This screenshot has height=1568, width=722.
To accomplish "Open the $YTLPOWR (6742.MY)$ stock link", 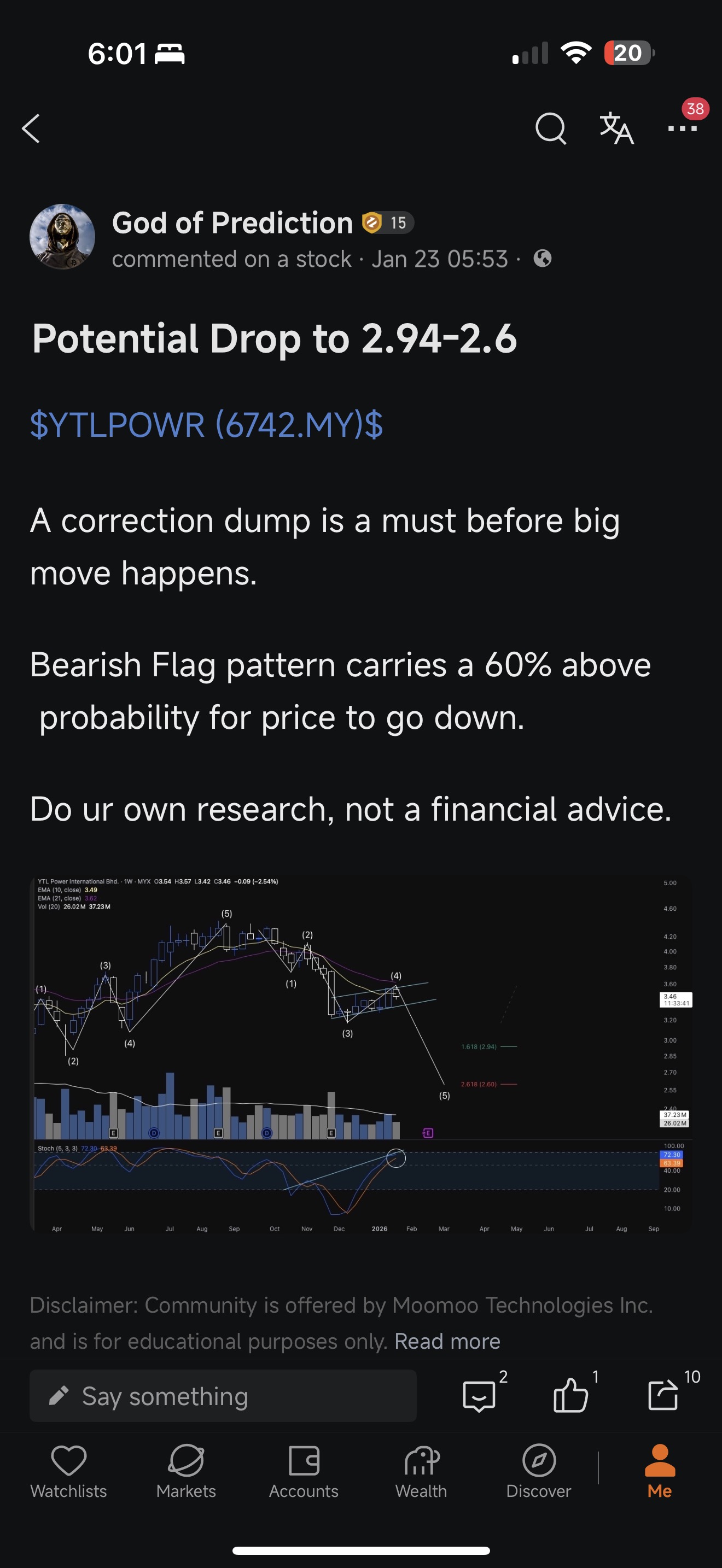I will coord(206,424).
